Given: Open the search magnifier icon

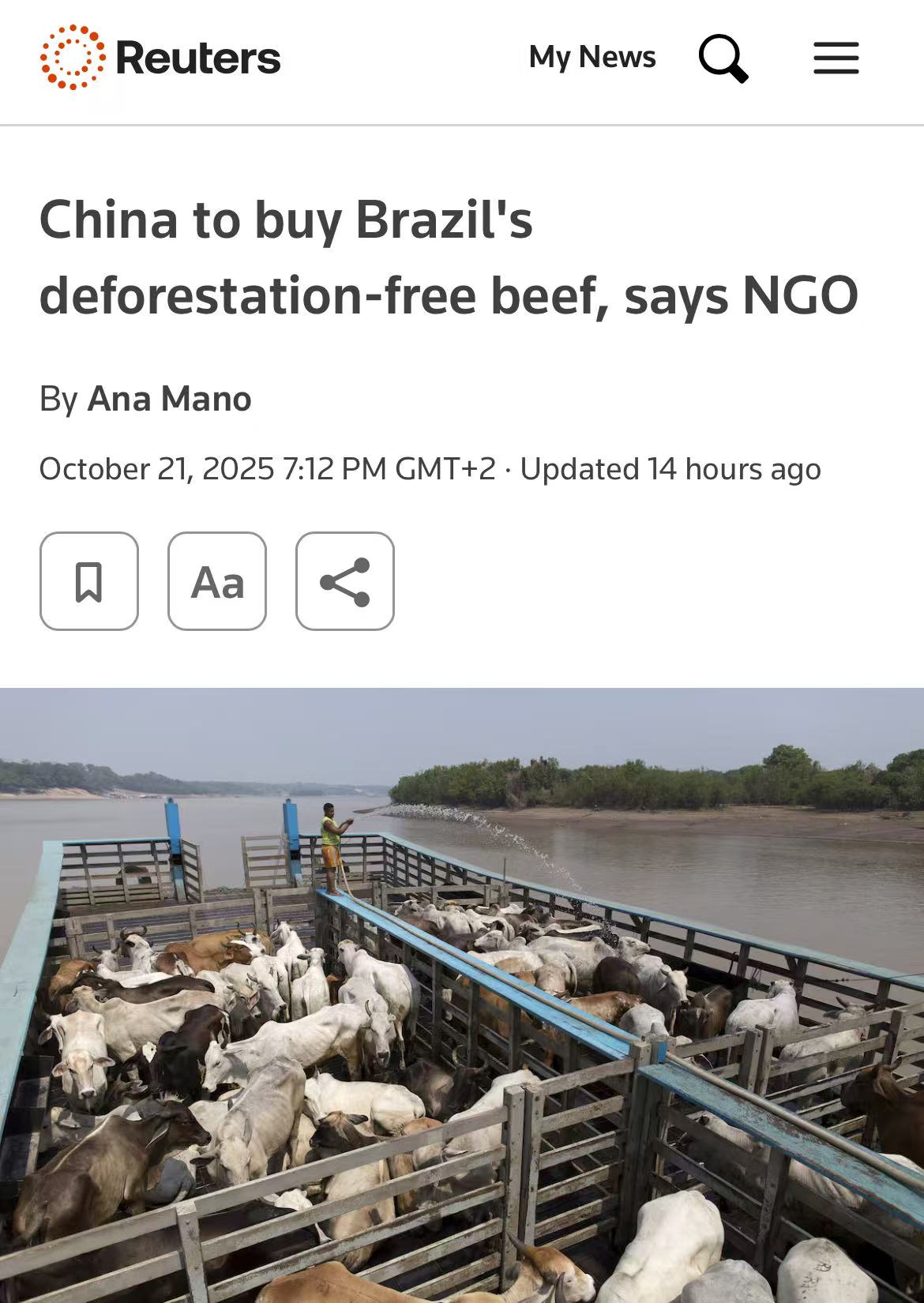Looking at the screenshot, I should point(723,58).
